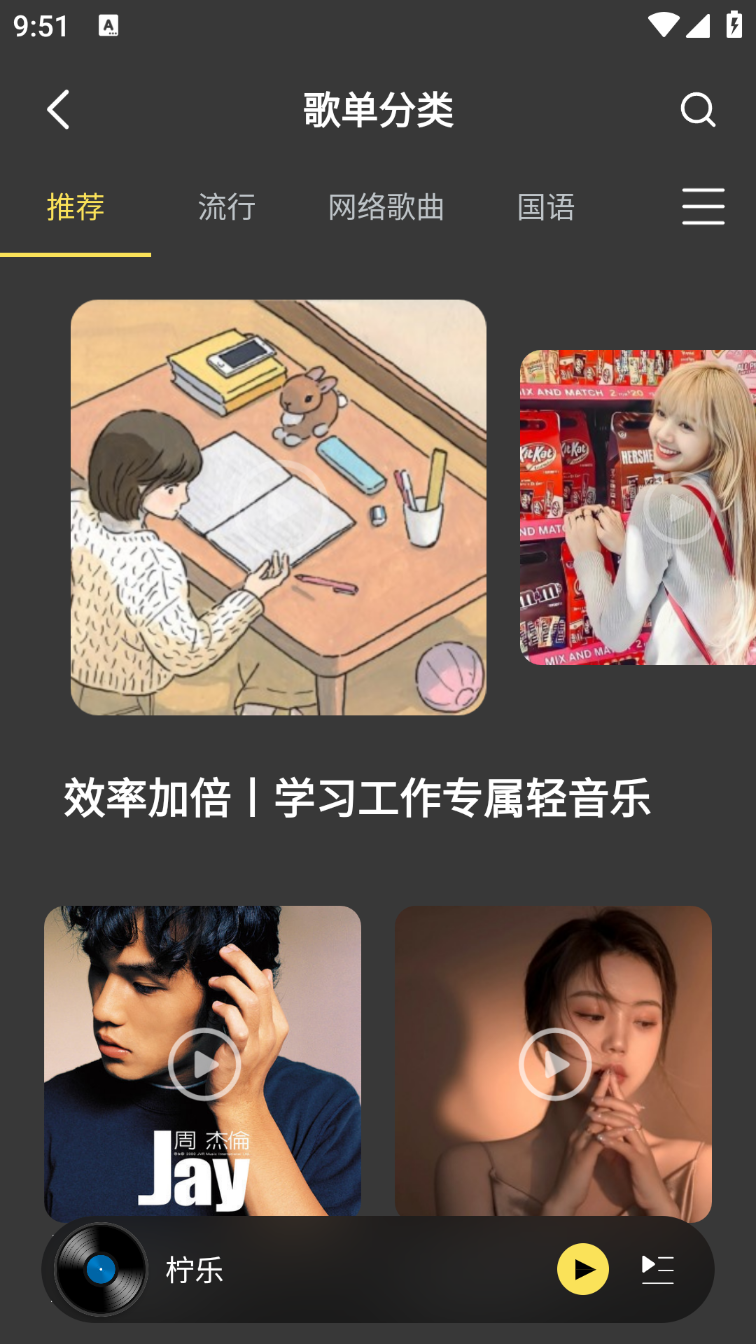This screenshot has height=1344, width=756.
Task: Play the Jay 周杰倫 playlist
Action: pos(204,1064)
